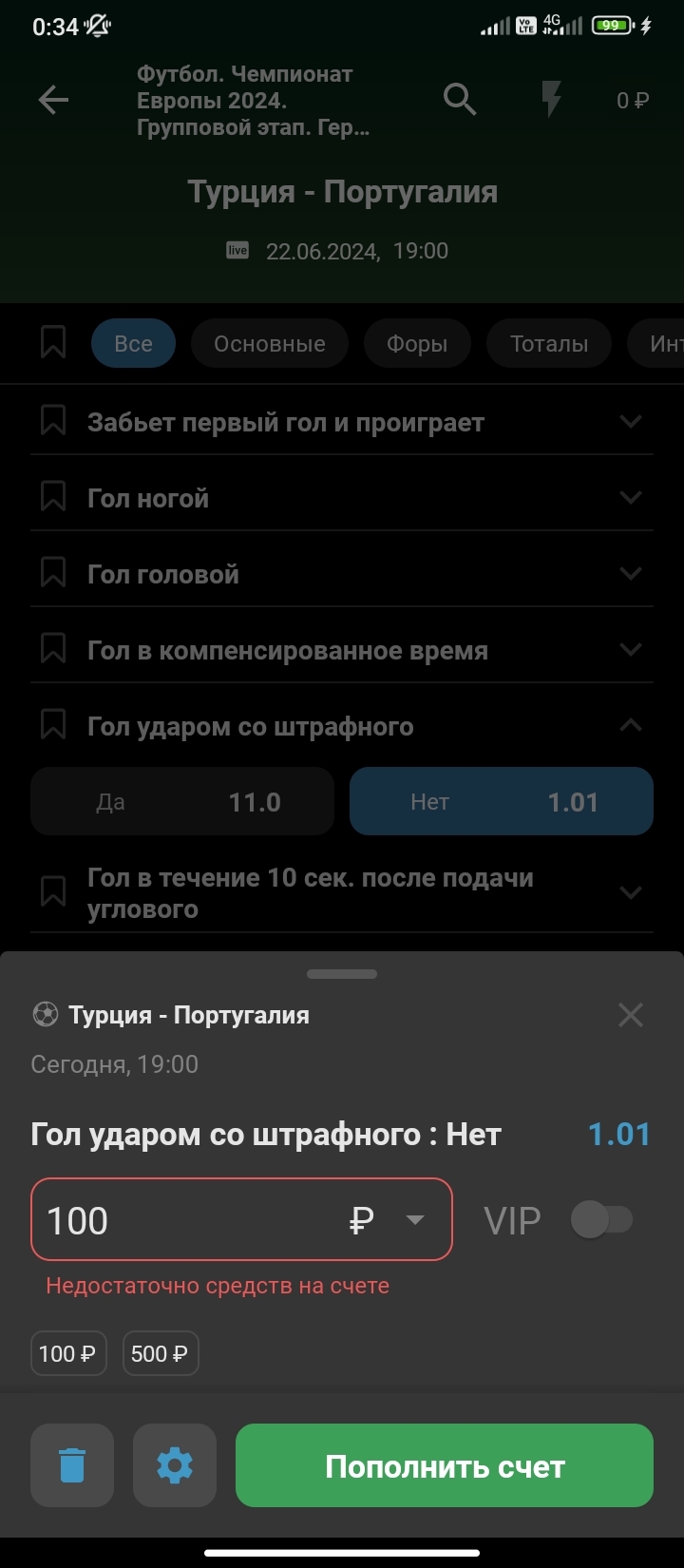Select the 100 ₽ quick amount chip
The image size is (684, 1568).
pos(68,1353)
